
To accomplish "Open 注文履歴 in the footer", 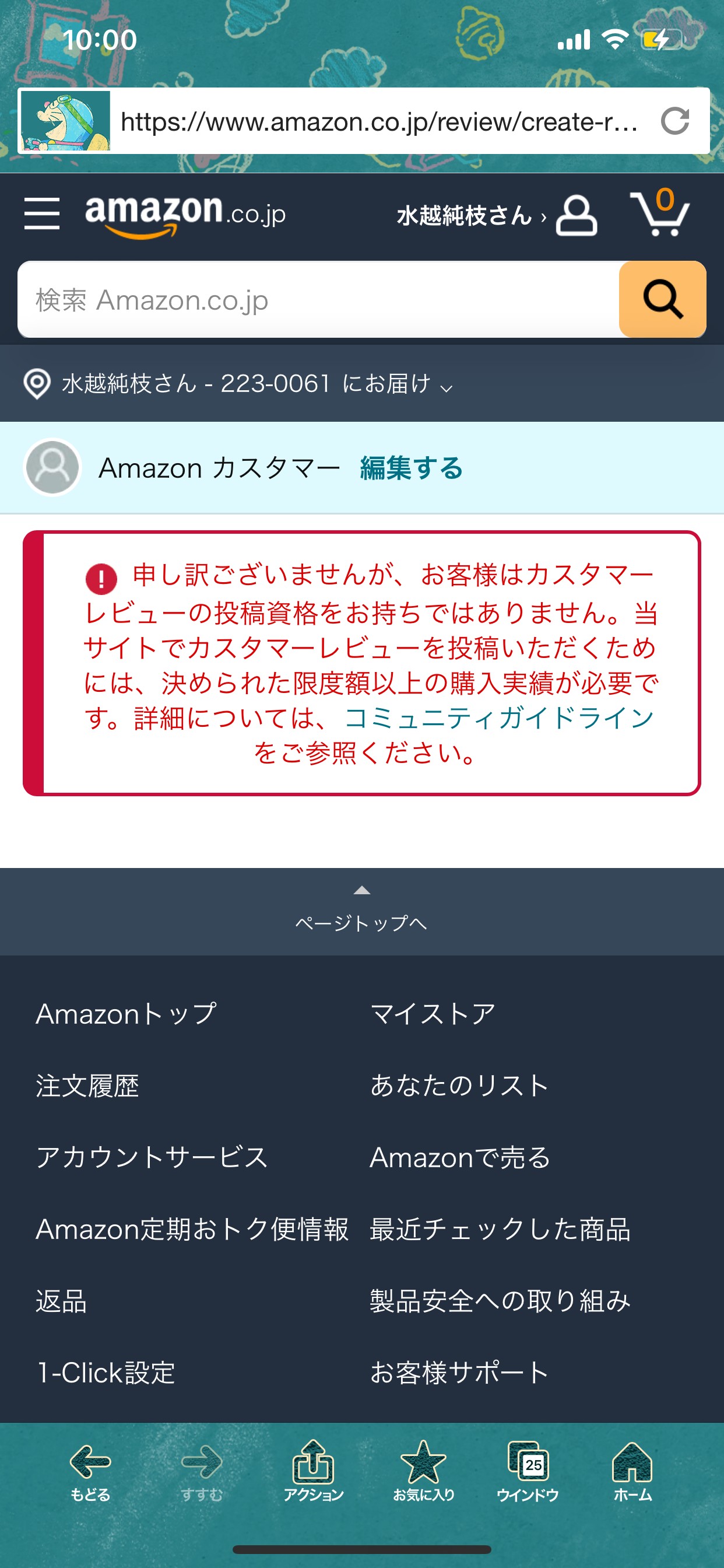I will tap(87, 1086).
